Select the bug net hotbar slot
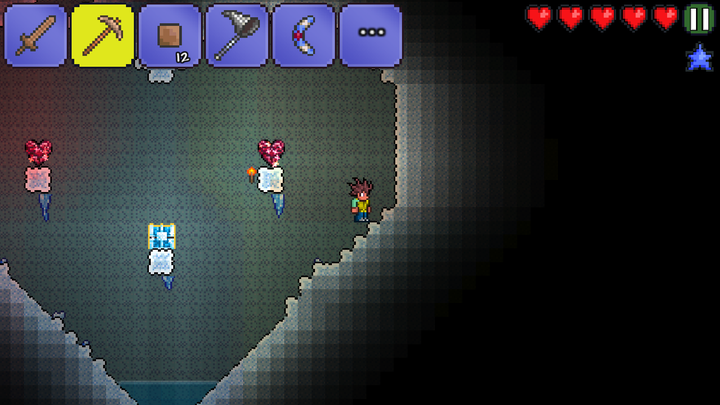The image size is (720, 405). point(236,36)
